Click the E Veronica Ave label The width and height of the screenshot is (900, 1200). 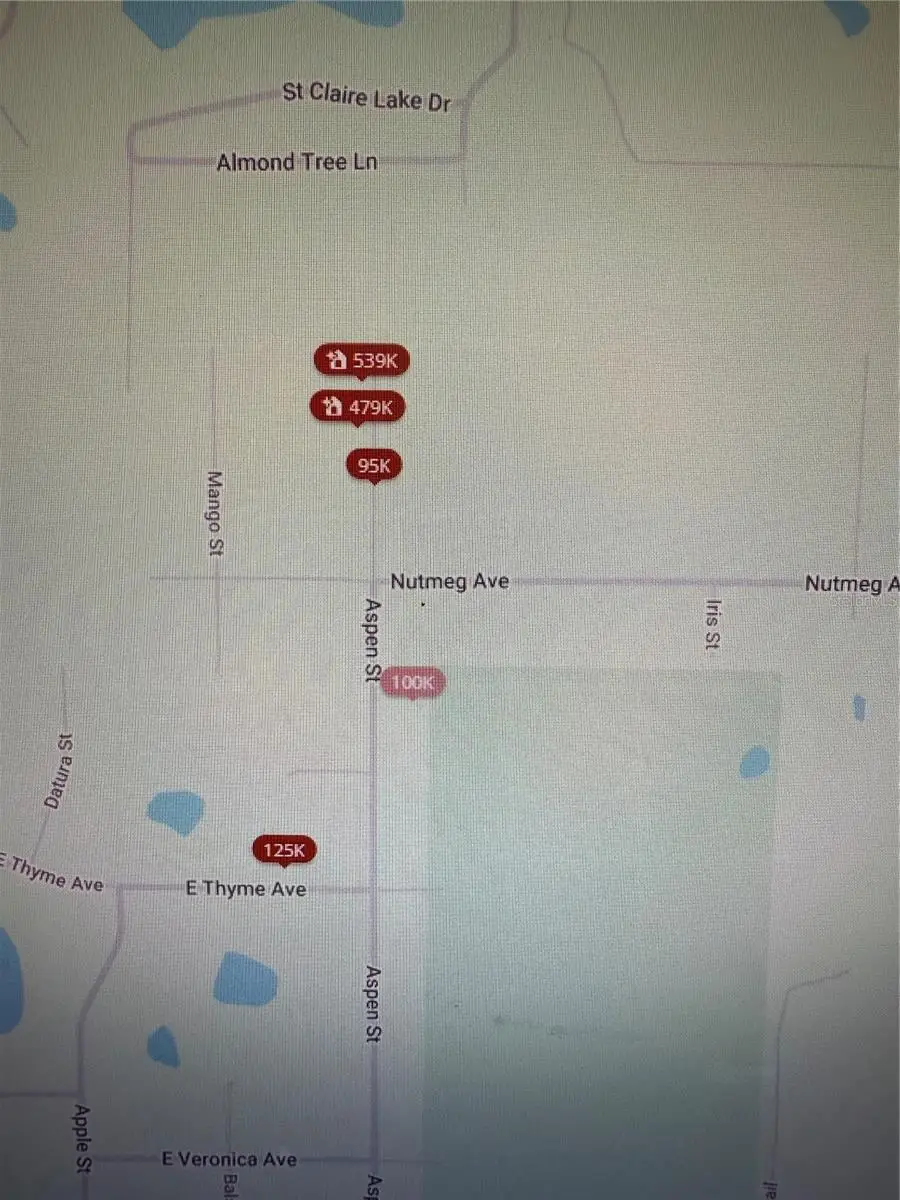coord(229,1159)
